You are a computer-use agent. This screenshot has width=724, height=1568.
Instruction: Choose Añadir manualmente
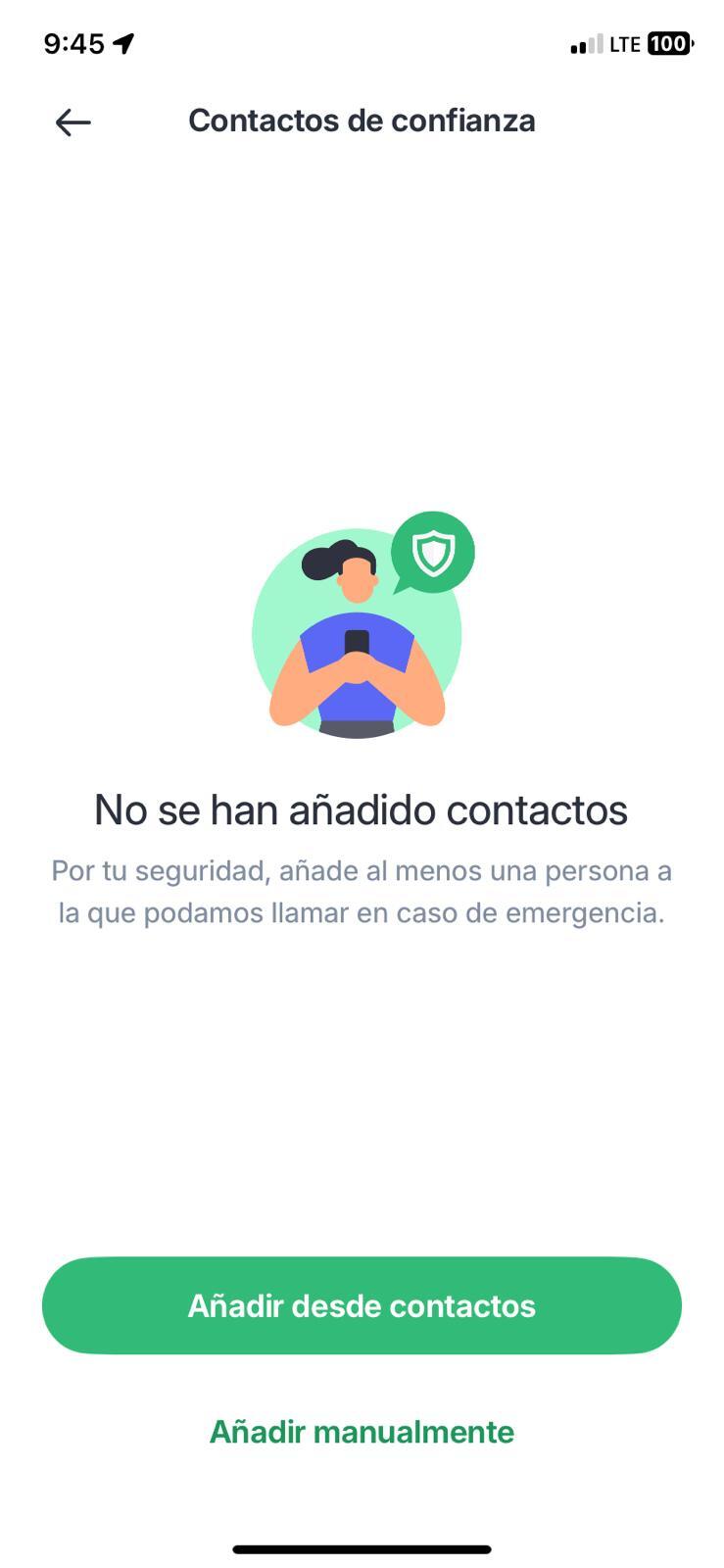(362, 1432)
